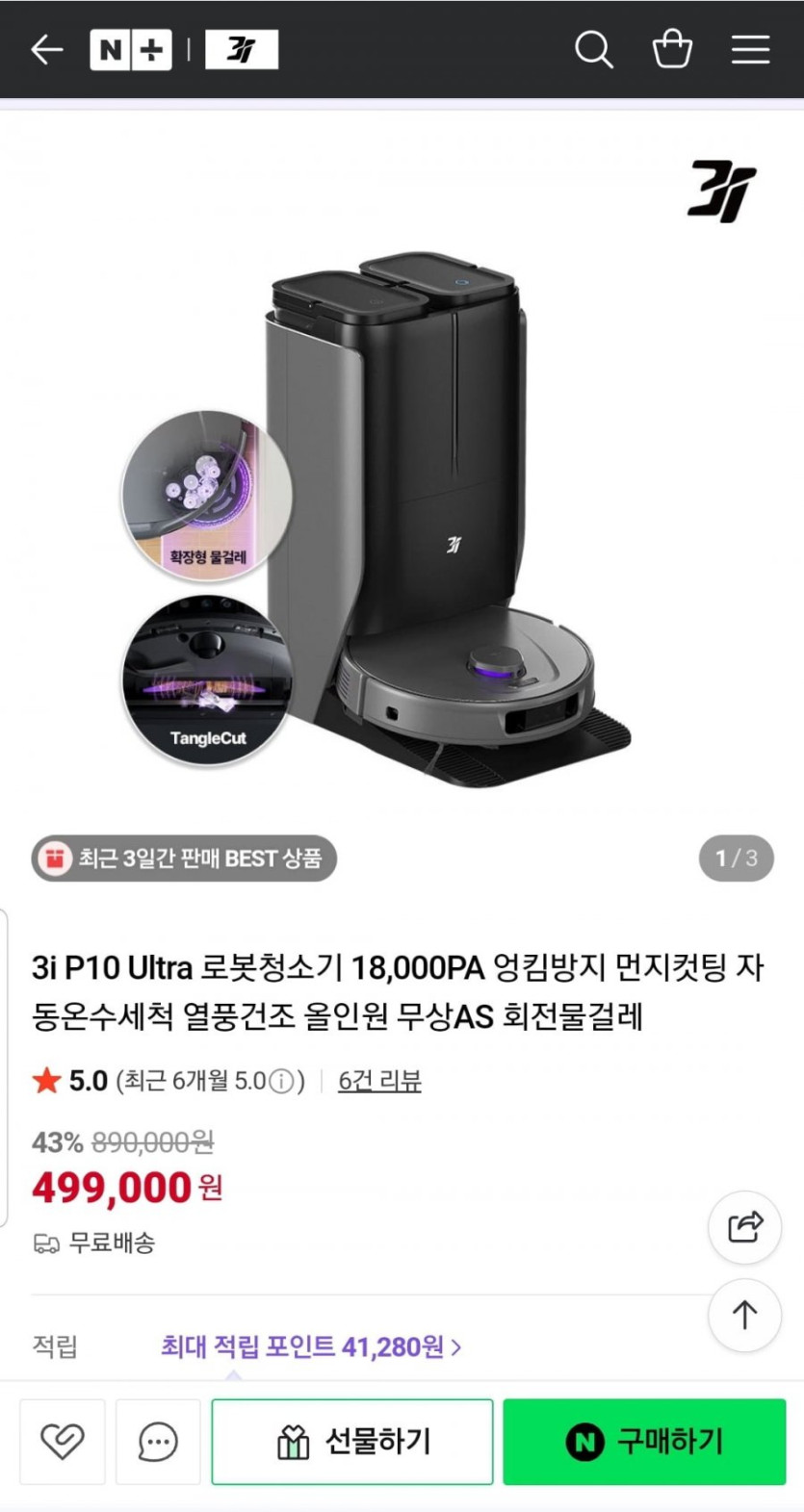Viewport: 804px width, 1512px height.
Task: Open the hamburger menu
Action: coord(750,49)
